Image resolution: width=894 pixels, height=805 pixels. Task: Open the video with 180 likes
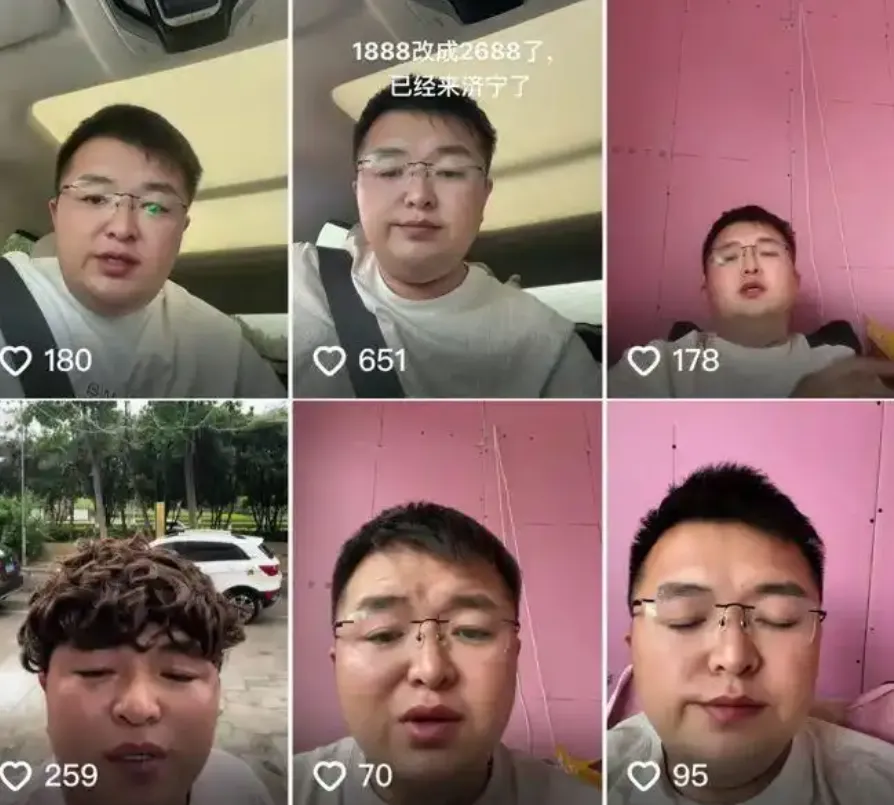[x=143, y=200]
